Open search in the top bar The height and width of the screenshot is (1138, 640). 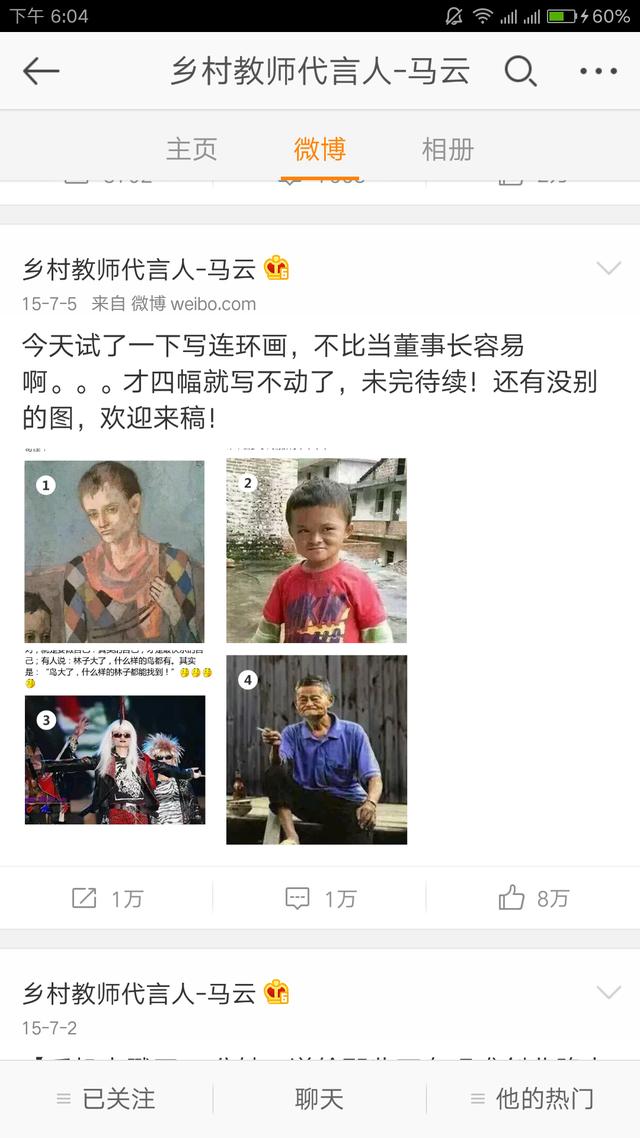[x=520, y=71]
